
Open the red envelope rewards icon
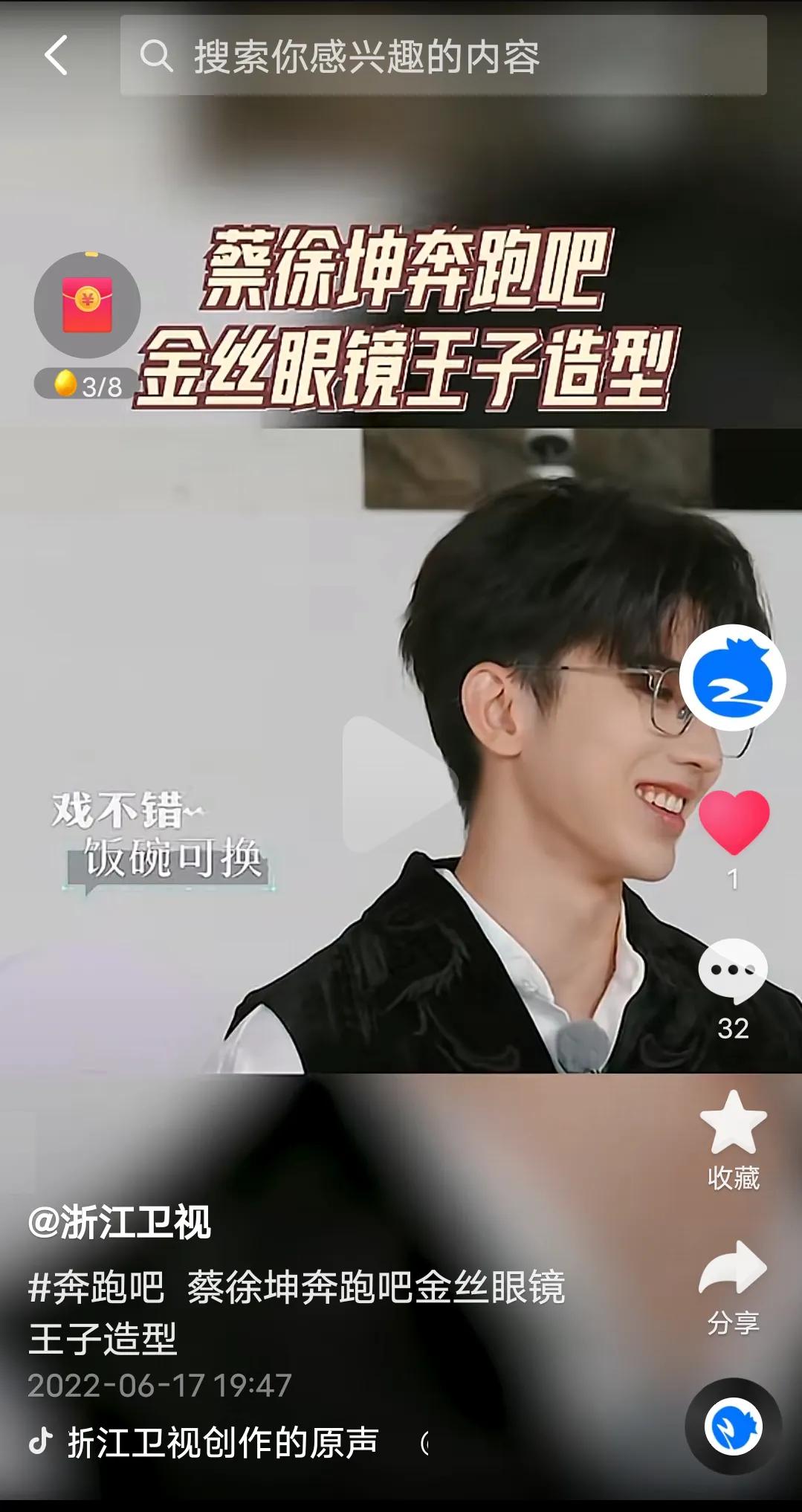88,303
